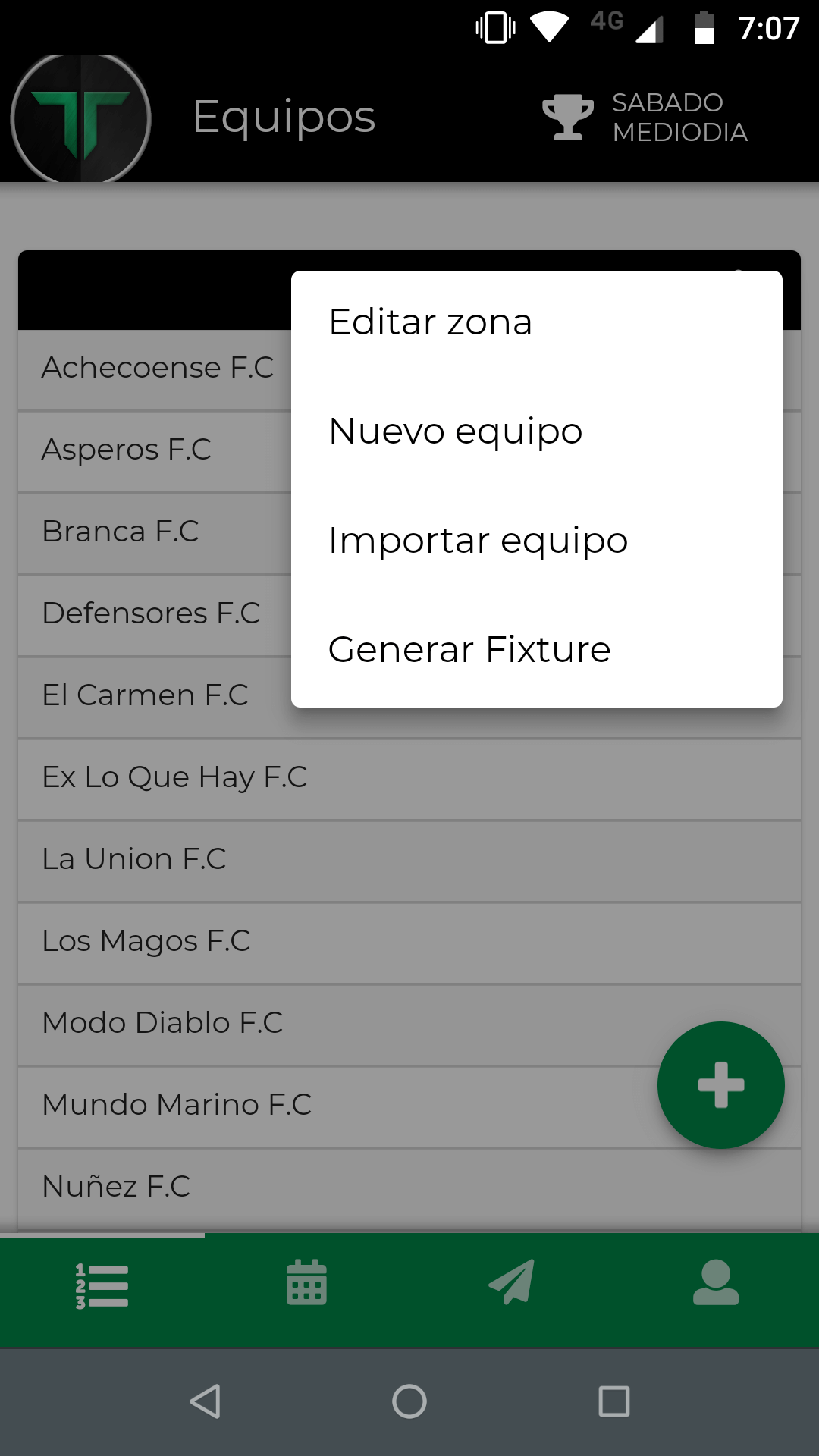
Task: Open the SABADO MEDIODIA tournament selector
Action: (679, 118)
